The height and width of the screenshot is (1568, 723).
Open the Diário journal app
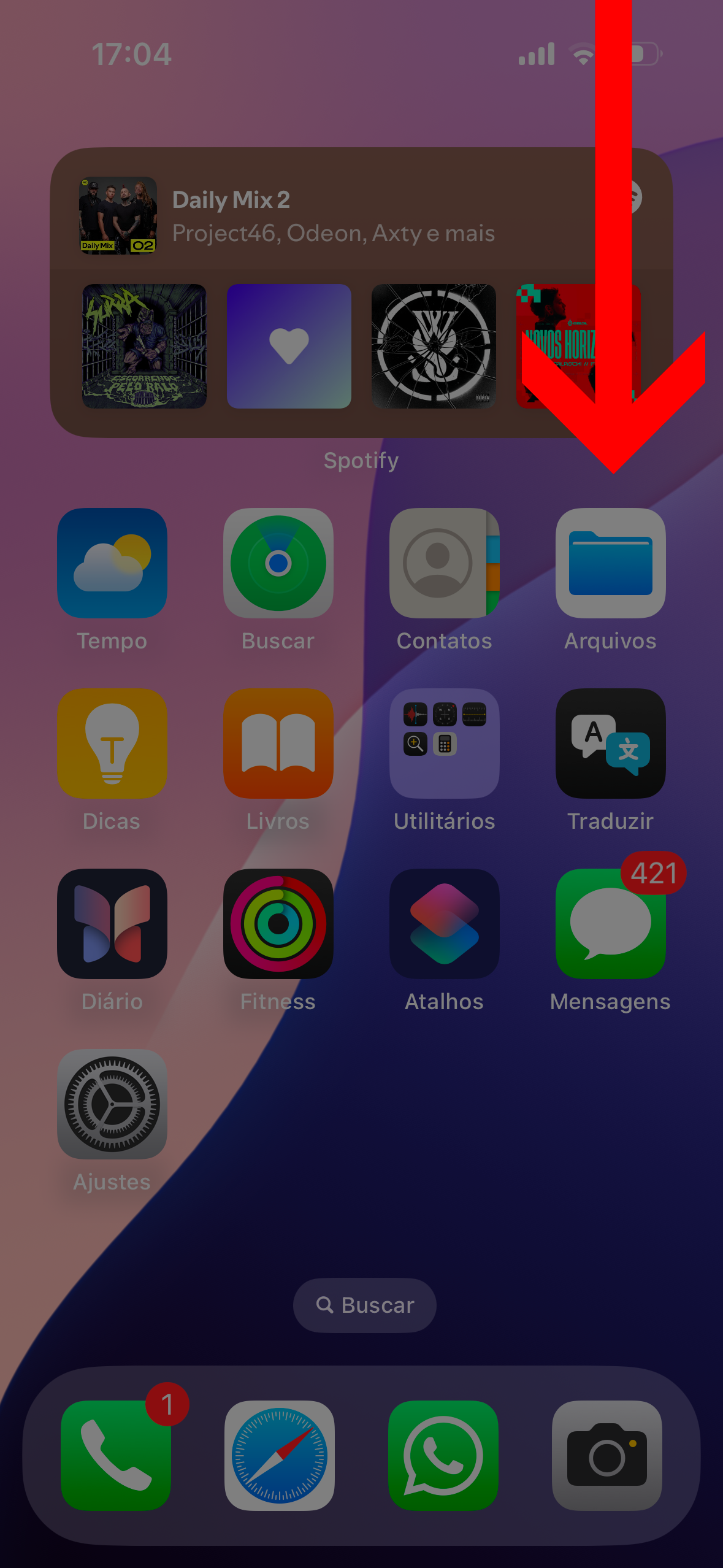[112, 923]
